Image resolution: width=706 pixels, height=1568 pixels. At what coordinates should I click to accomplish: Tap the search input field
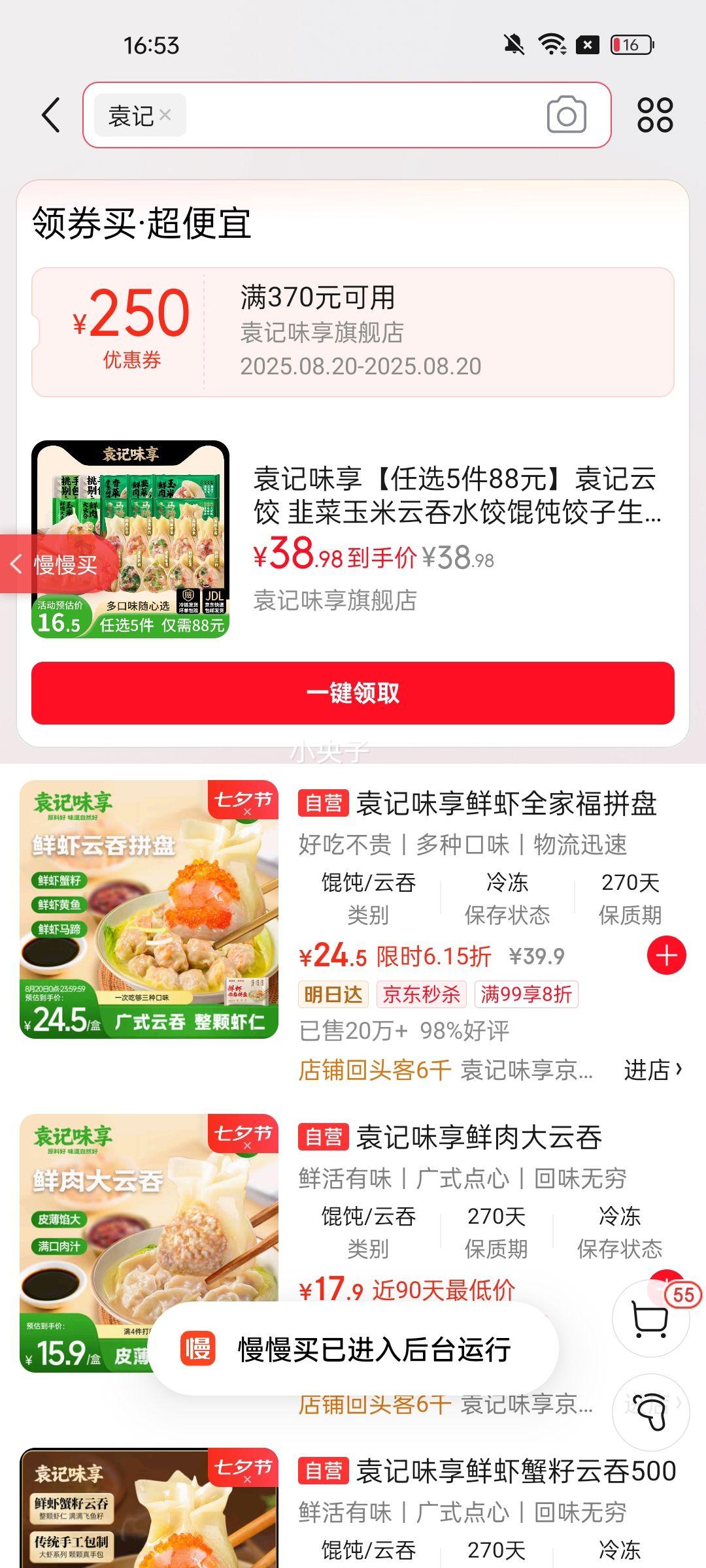[360, 115]
